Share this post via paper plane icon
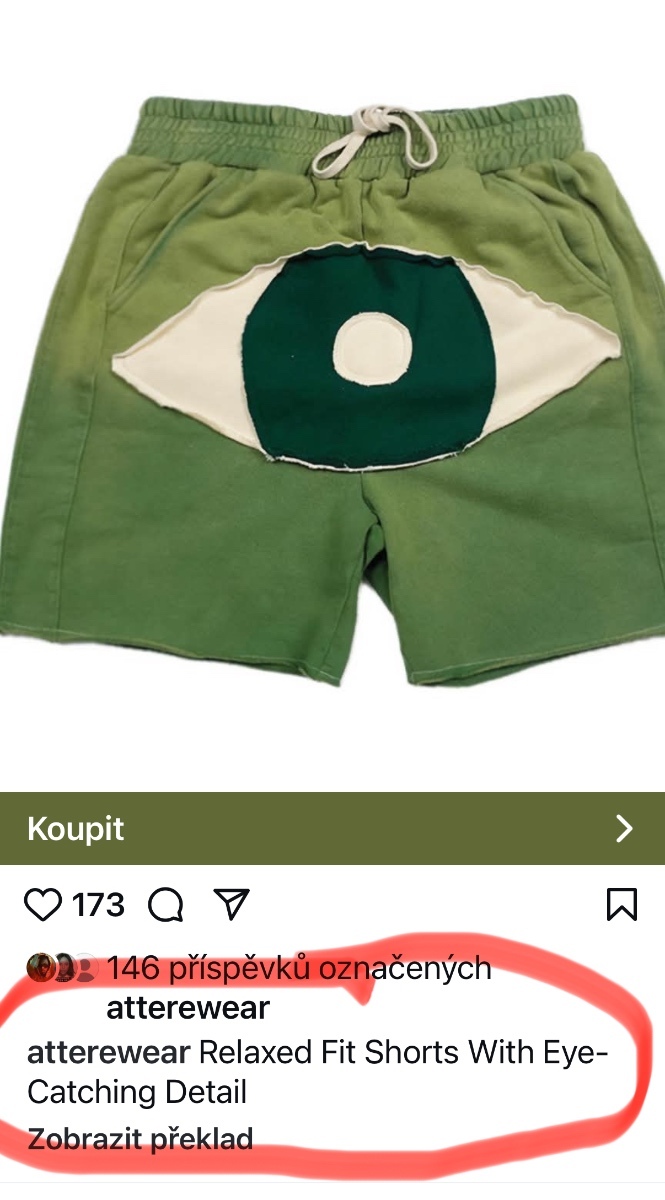This screenshot has height=1200, width=665. click(232, 905)
